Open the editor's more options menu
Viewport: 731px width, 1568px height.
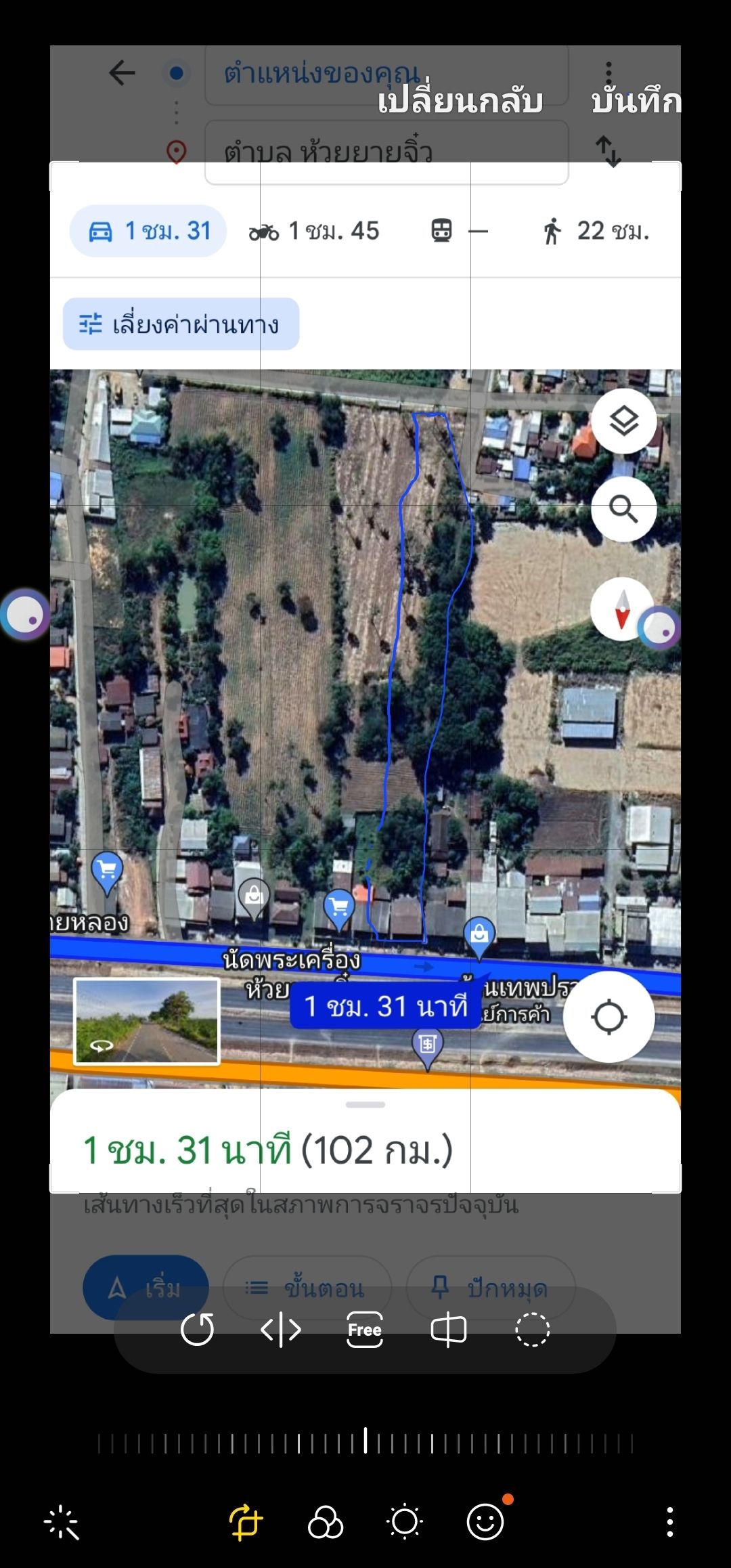pos(670,1523)
